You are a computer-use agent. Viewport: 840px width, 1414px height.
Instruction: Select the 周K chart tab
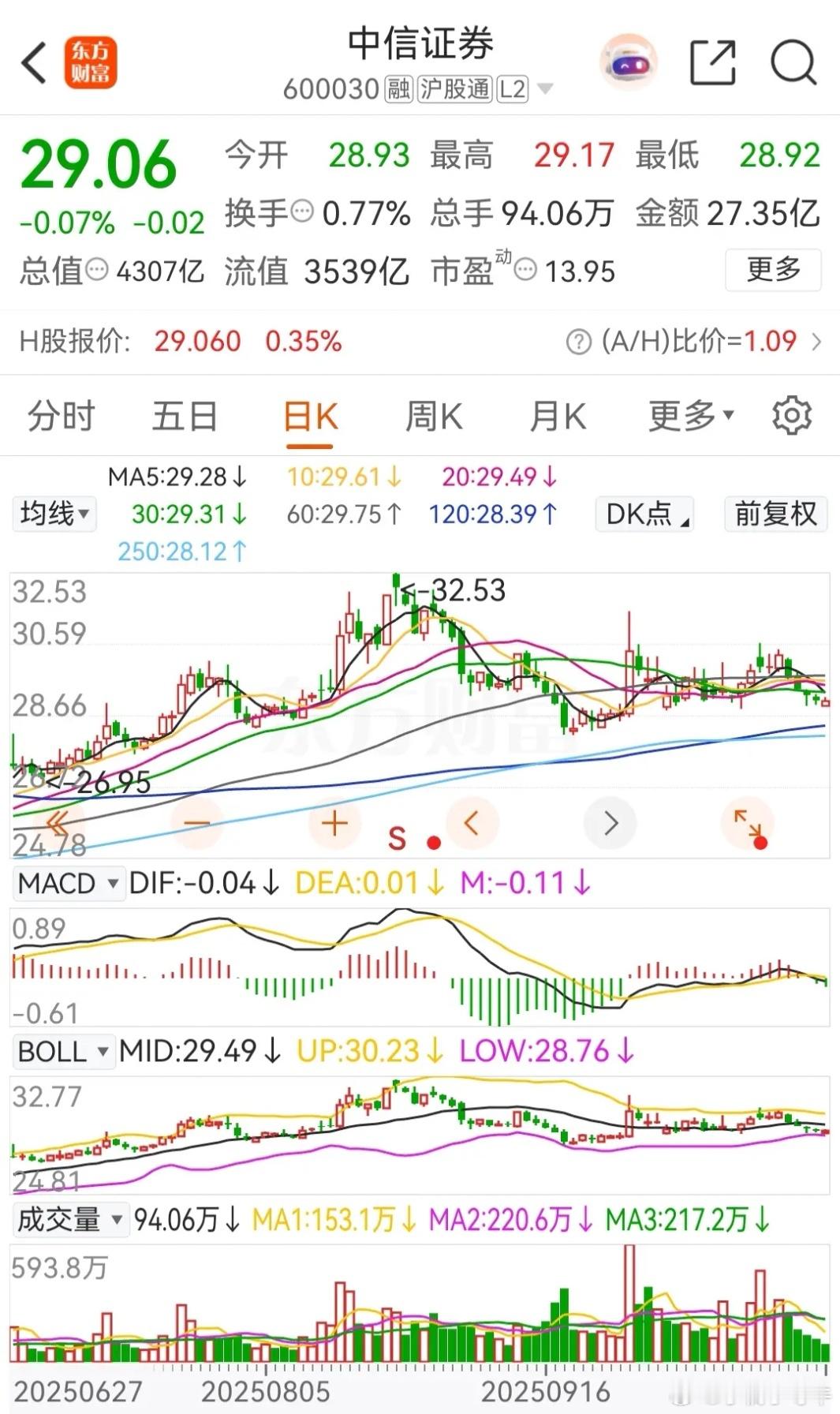click(x=434, y=416)
